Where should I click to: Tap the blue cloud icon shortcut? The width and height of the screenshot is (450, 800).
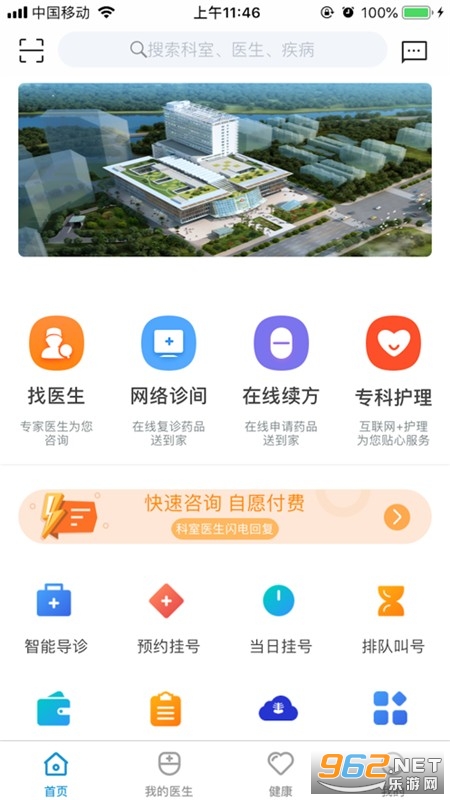(x=278, y=709)
